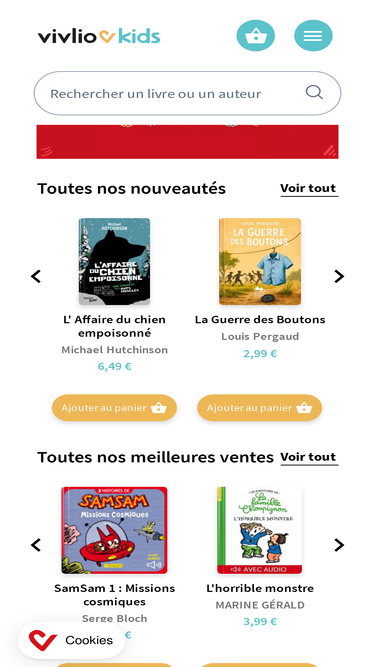Open L'horrible monstre book
The width and height of the screenshot is (375, 667).
point(259,530)
